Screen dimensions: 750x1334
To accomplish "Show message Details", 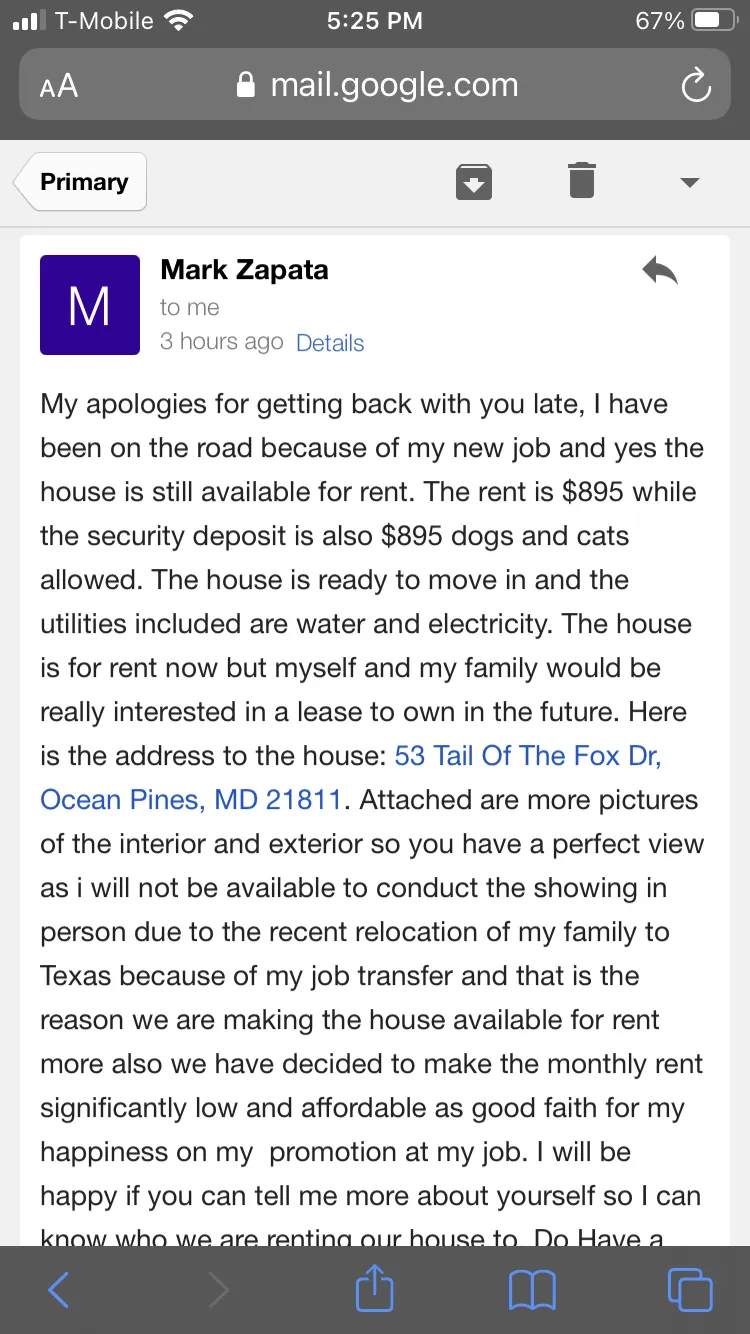I will pos(330,343).
